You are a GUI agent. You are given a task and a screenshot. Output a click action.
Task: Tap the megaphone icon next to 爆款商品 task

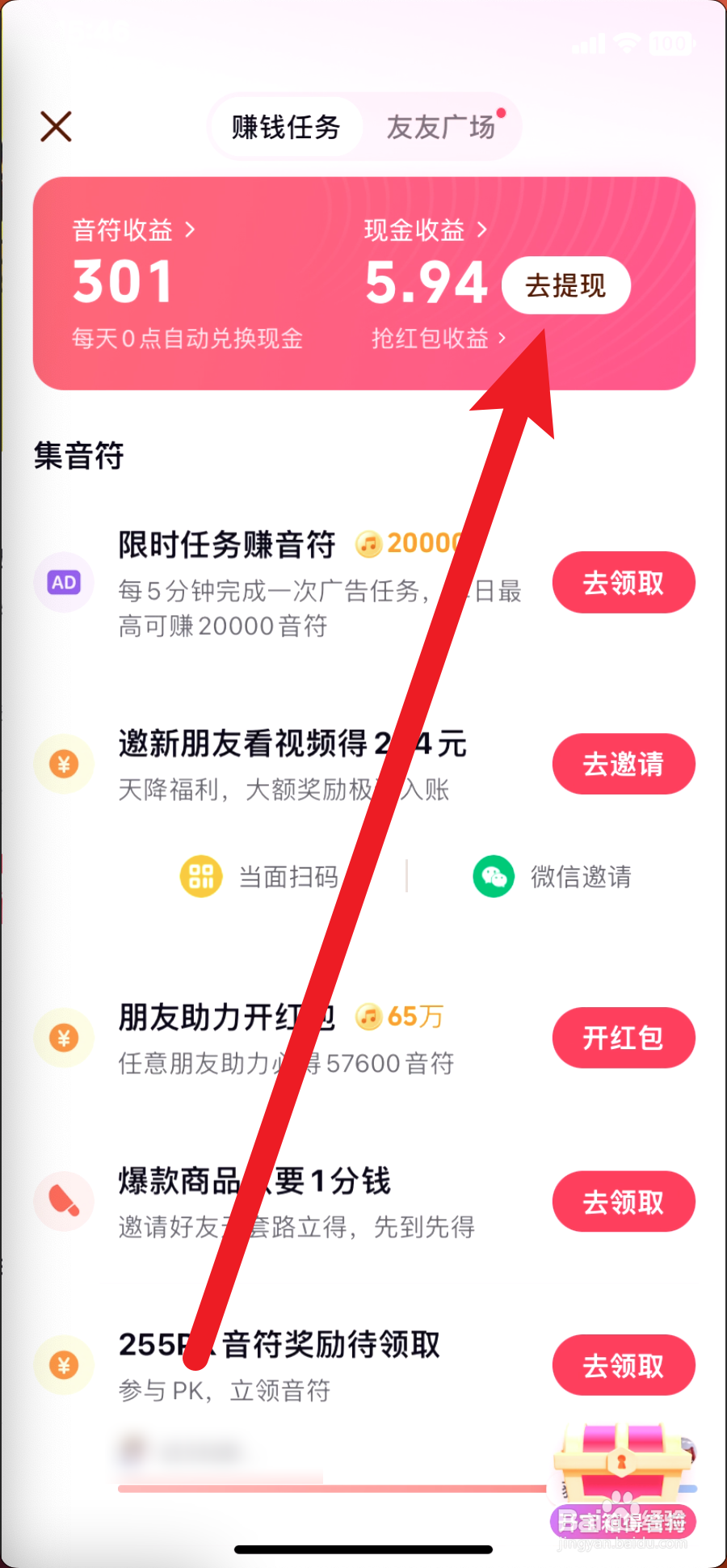click(x=64, y=1200)
